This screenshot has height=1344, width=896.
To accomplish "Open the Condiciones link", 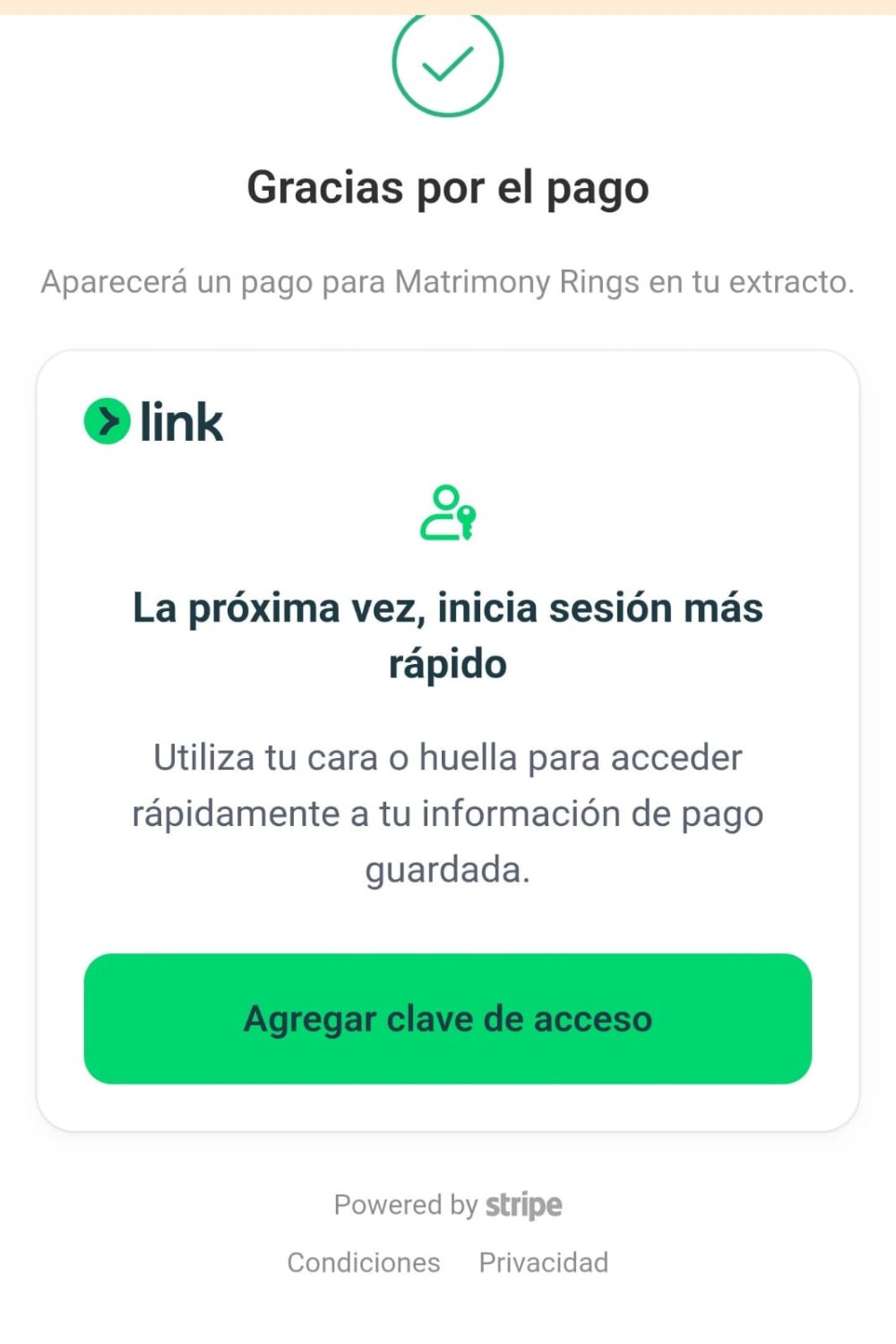I will point(364,1262).
